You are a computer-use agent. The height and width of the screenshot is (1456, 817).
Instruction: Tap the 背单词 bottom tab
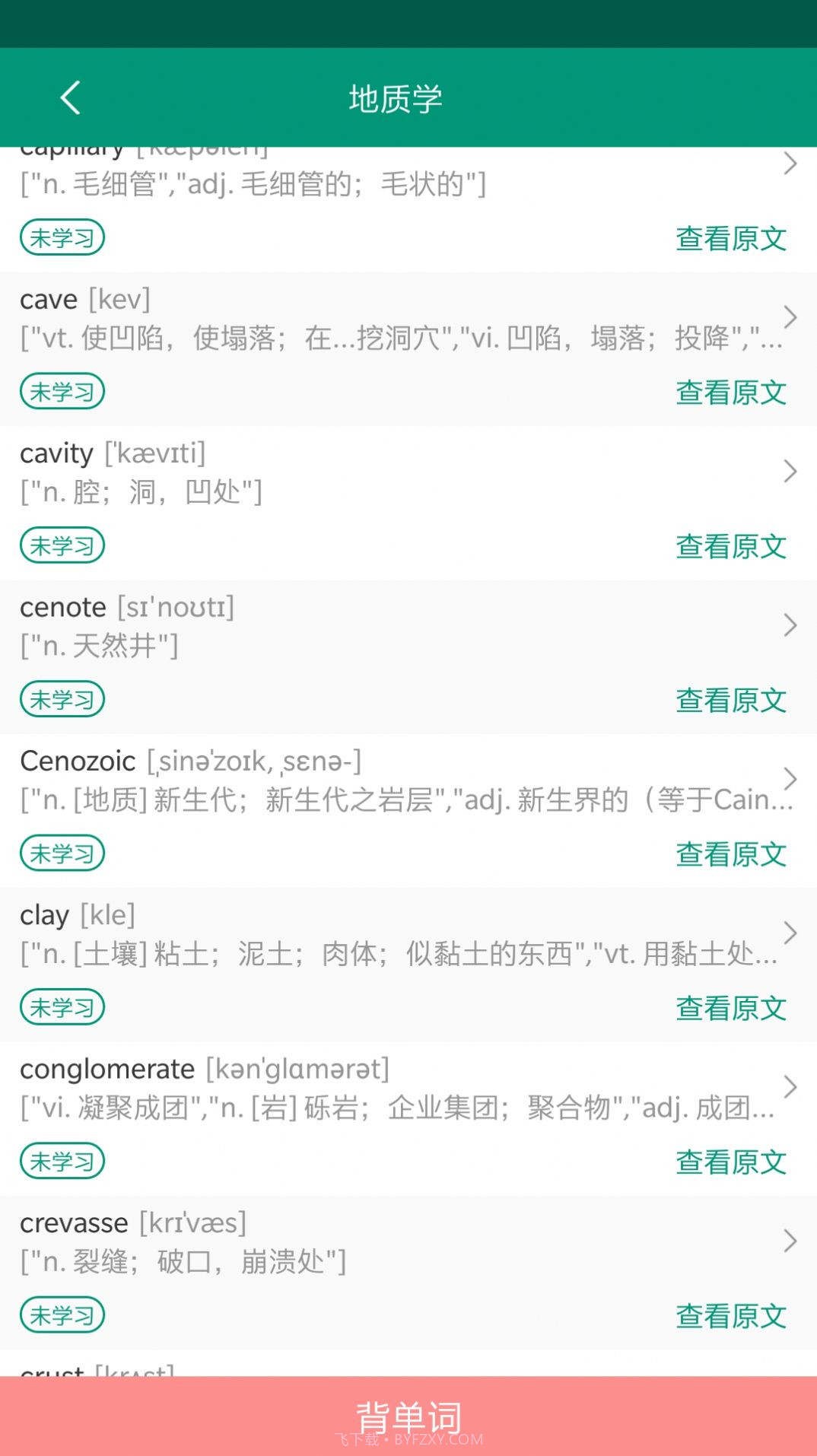coord(408,1413)
